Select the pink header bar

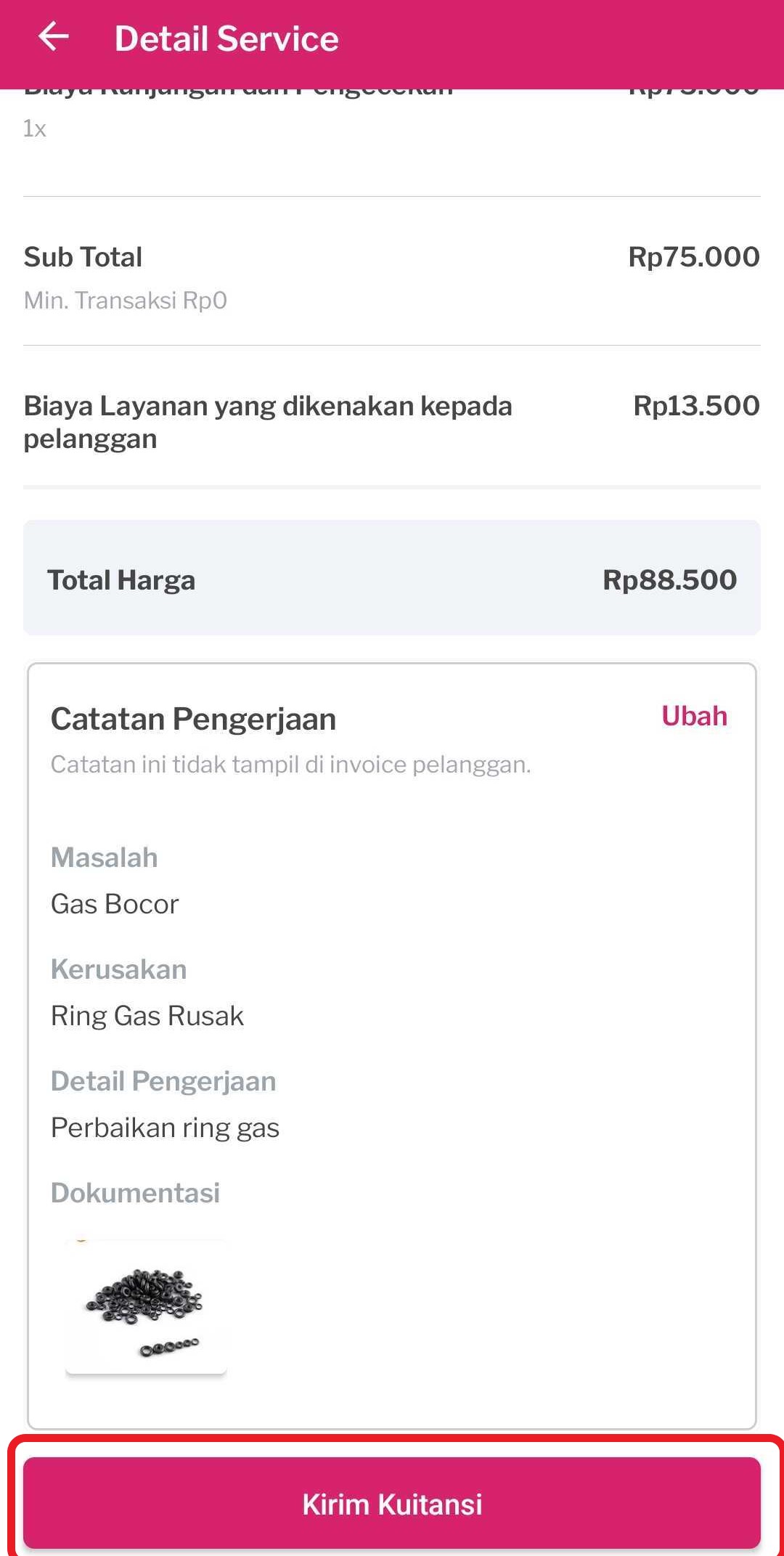click(392, 38)
